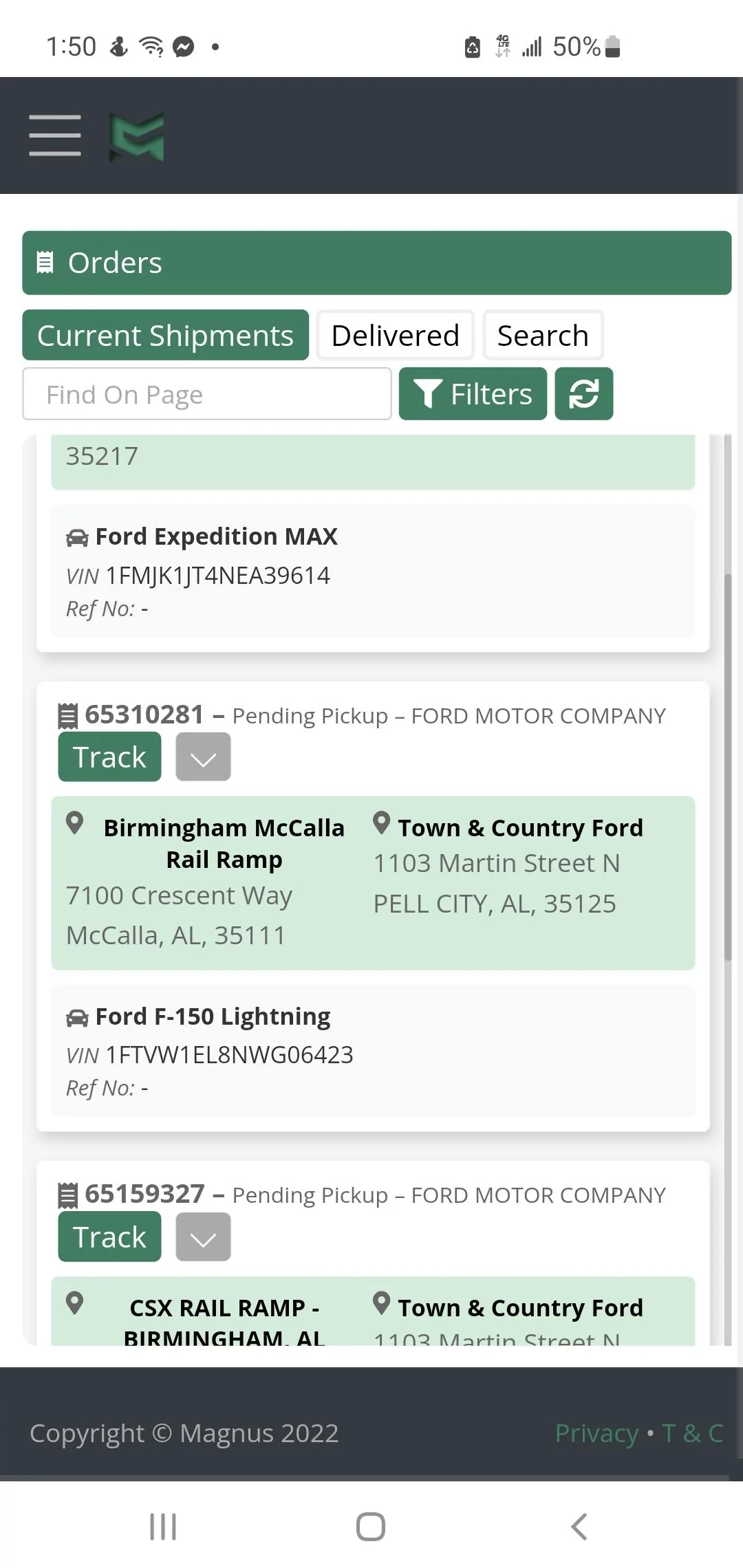Open recent apps from navigation bar
Screen dimensions: 743x1568
[x=163, y=1527]
